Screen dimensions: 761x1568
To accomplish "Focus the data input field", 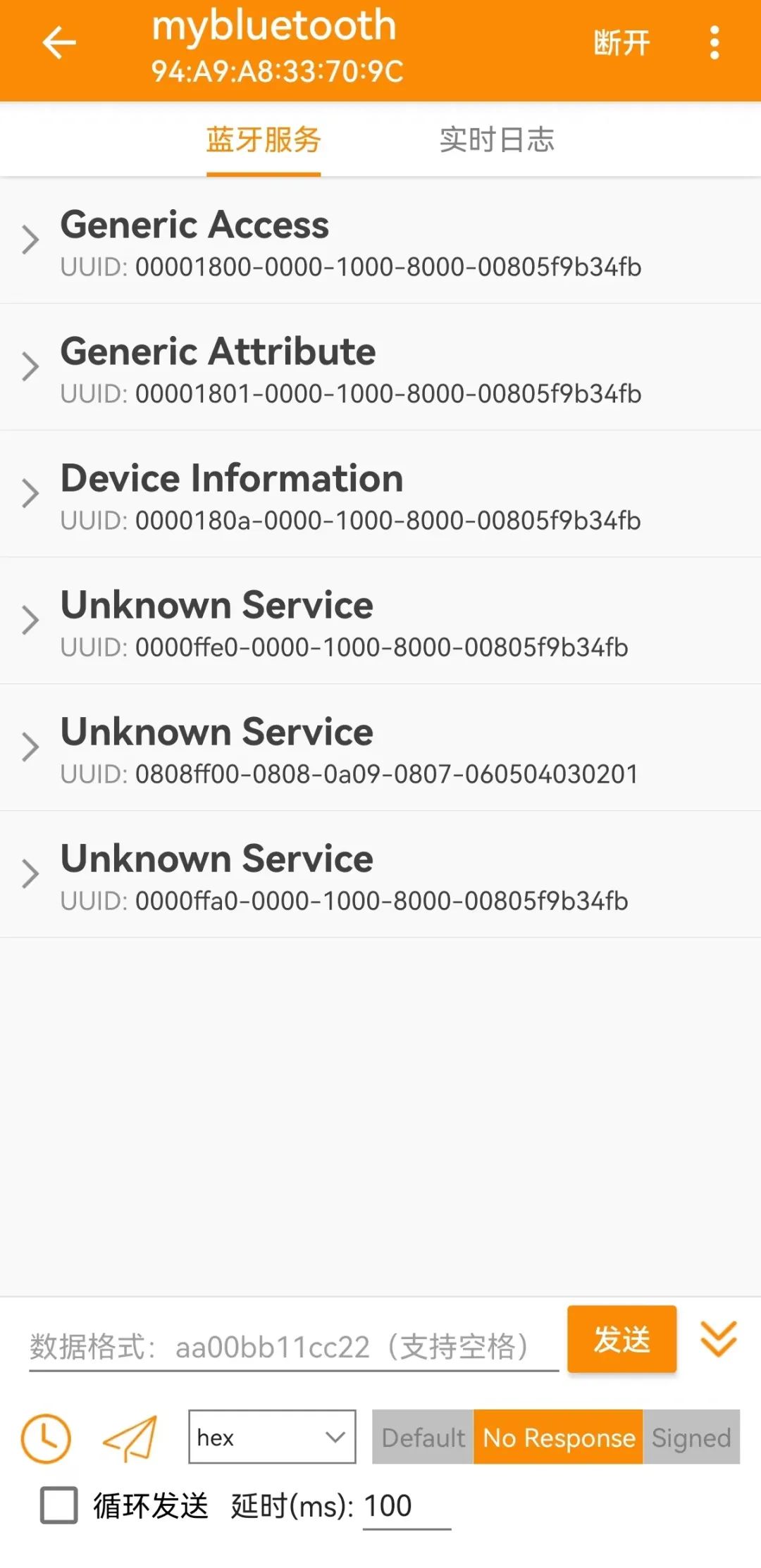I will pos(292,1347).
